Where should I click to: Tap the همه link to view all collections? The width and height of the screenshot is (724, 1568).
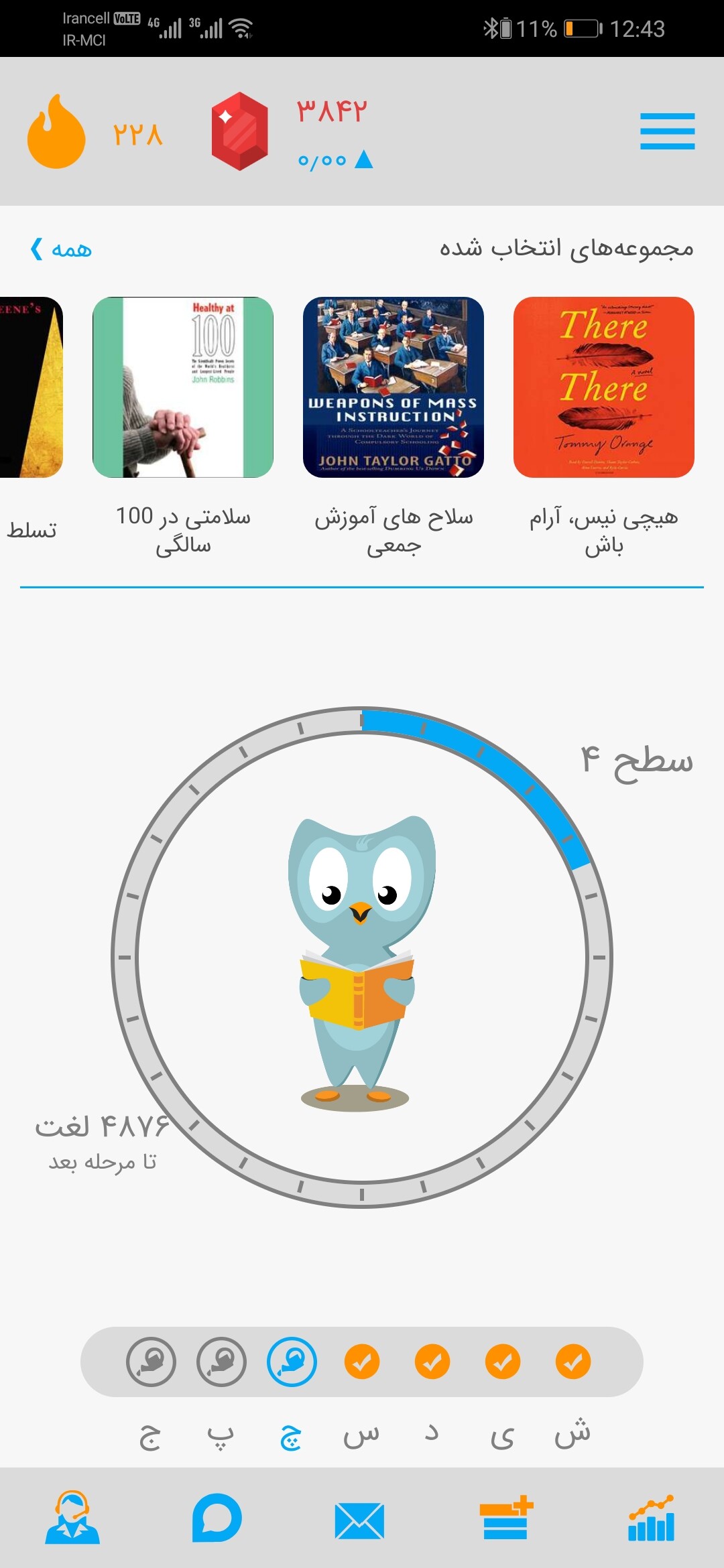(61, 249)
